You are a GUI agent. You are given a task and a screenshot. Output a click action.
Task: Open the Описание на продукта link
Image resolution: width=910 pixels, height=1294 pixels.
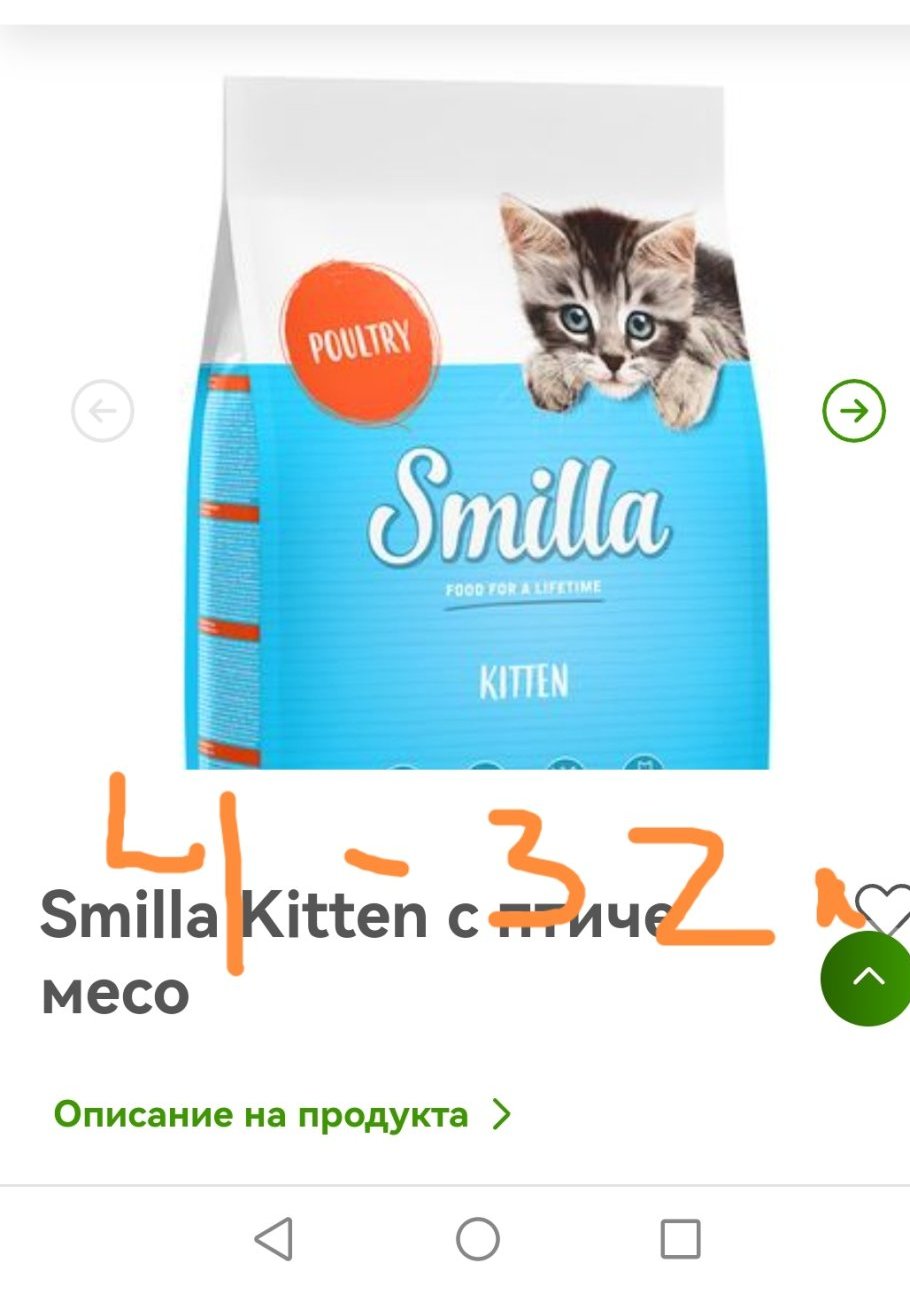283,1114
